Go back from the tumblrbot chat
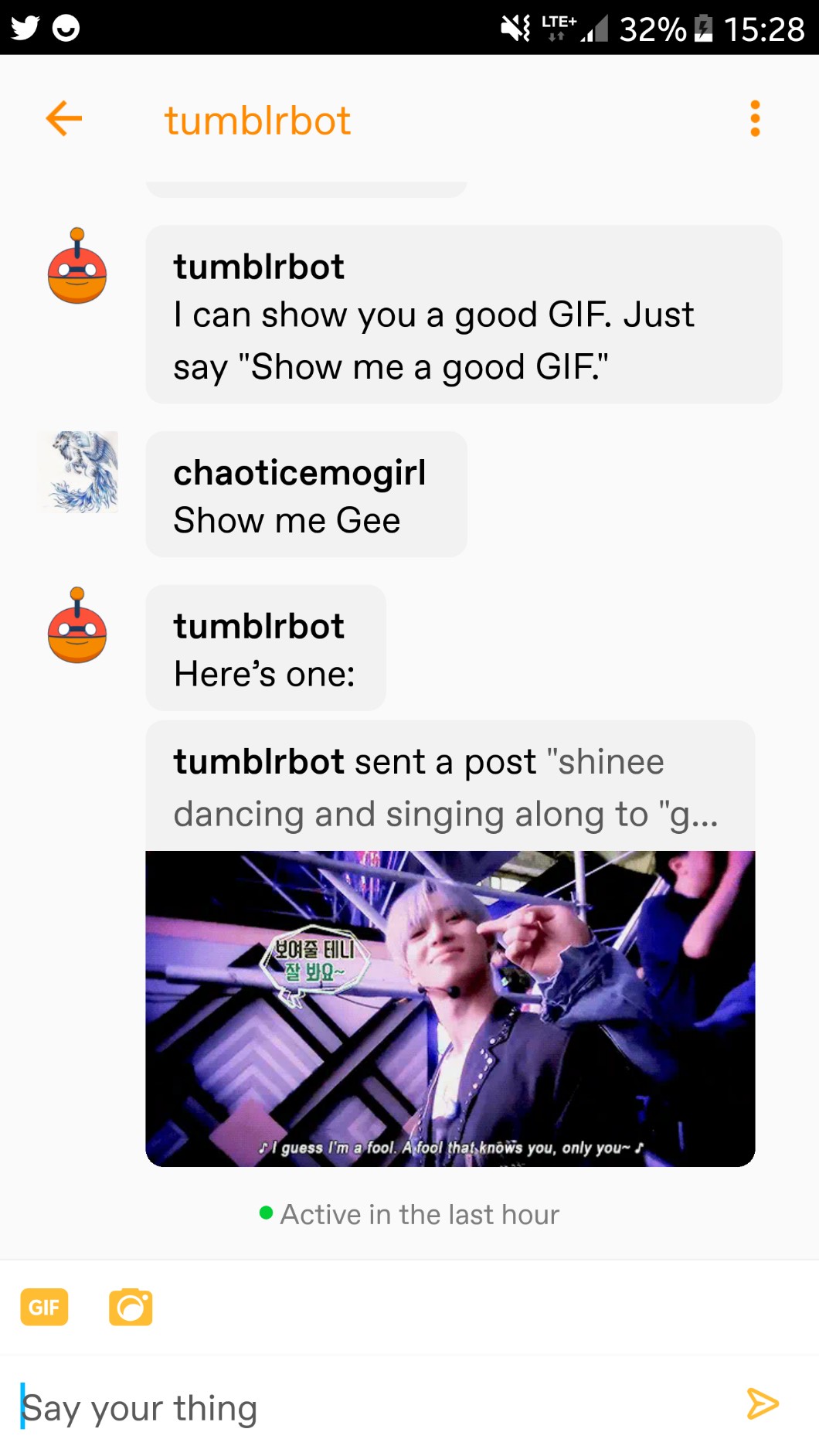 click(64, 119)
